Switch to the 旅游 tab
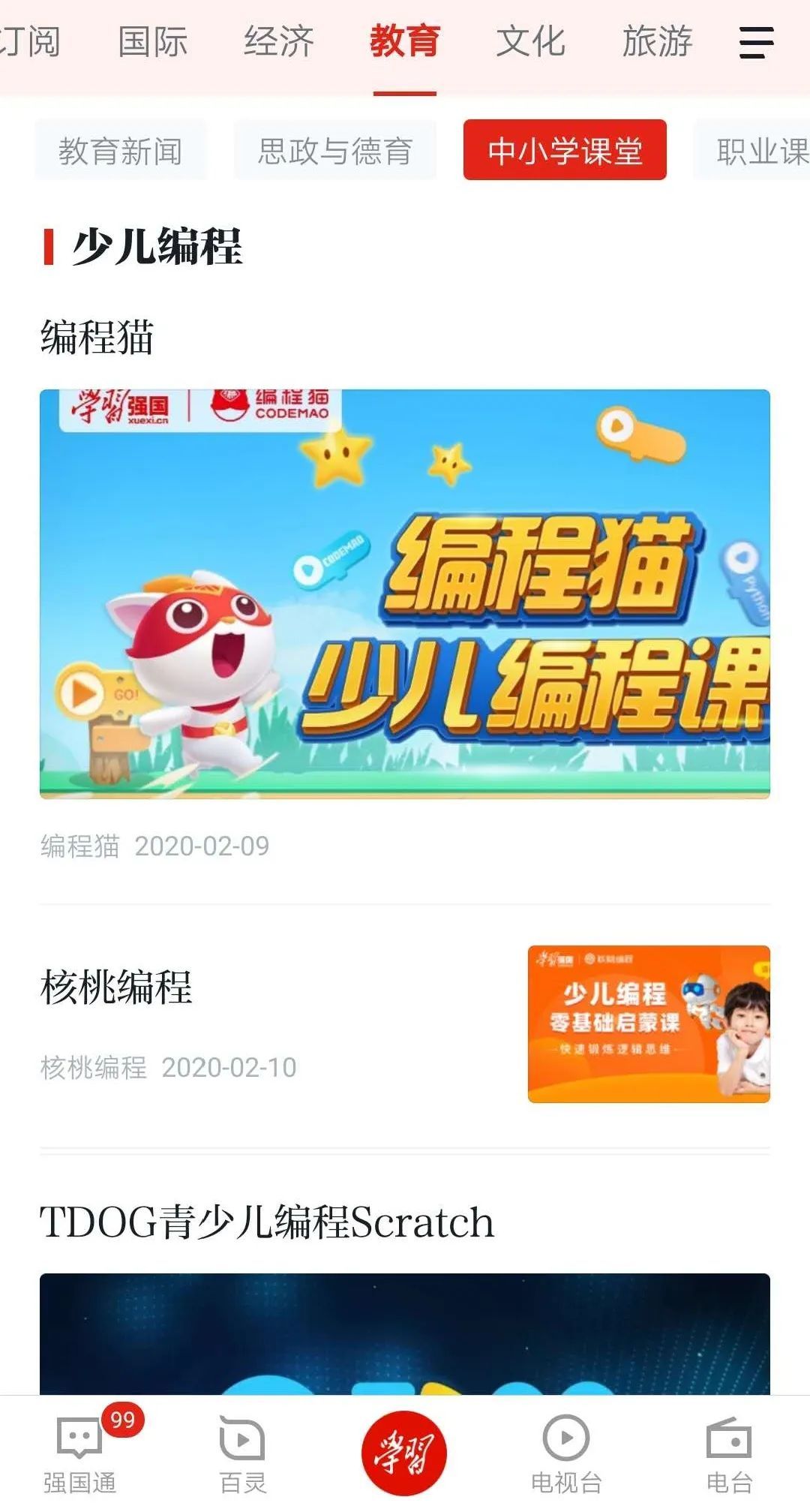Screen dimensions: 810x1512 coord(657,42)
